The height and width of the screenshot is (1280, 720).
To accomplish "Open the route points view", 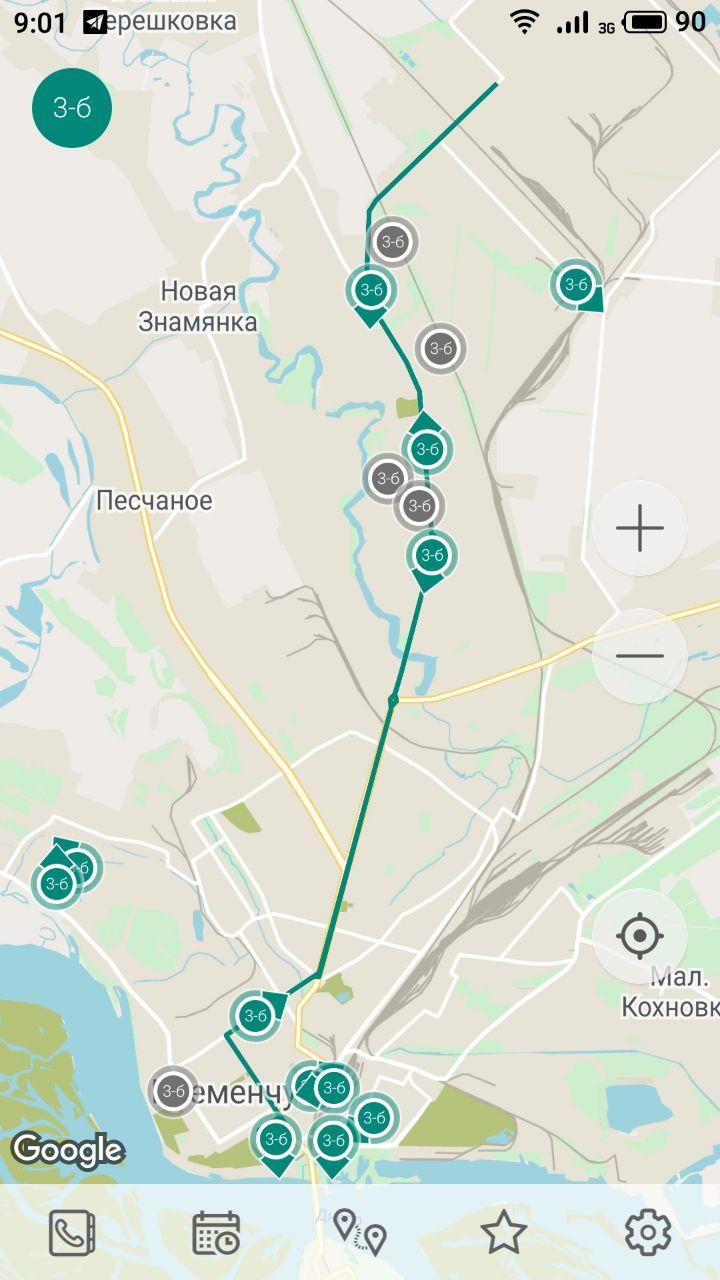I will click(360, 1233).
